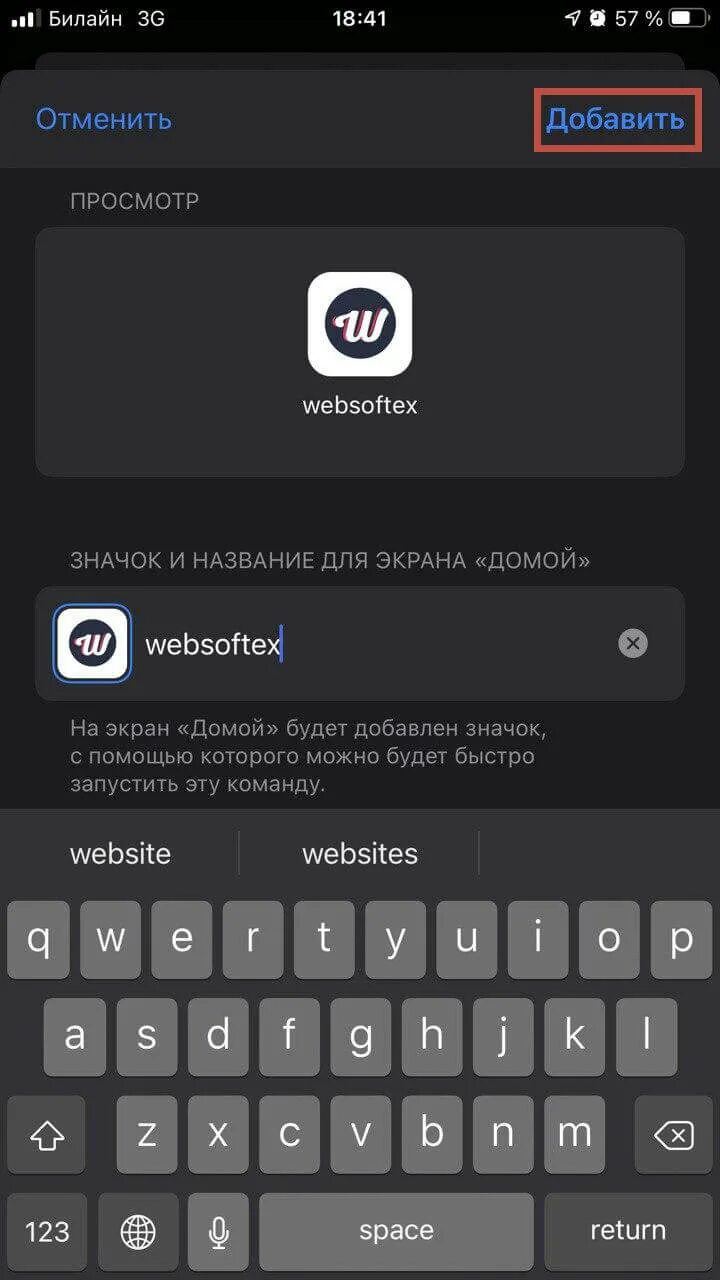Enable shift on the keyboard
Screen dimensions: 720x1280
(x=47, y=1135)
